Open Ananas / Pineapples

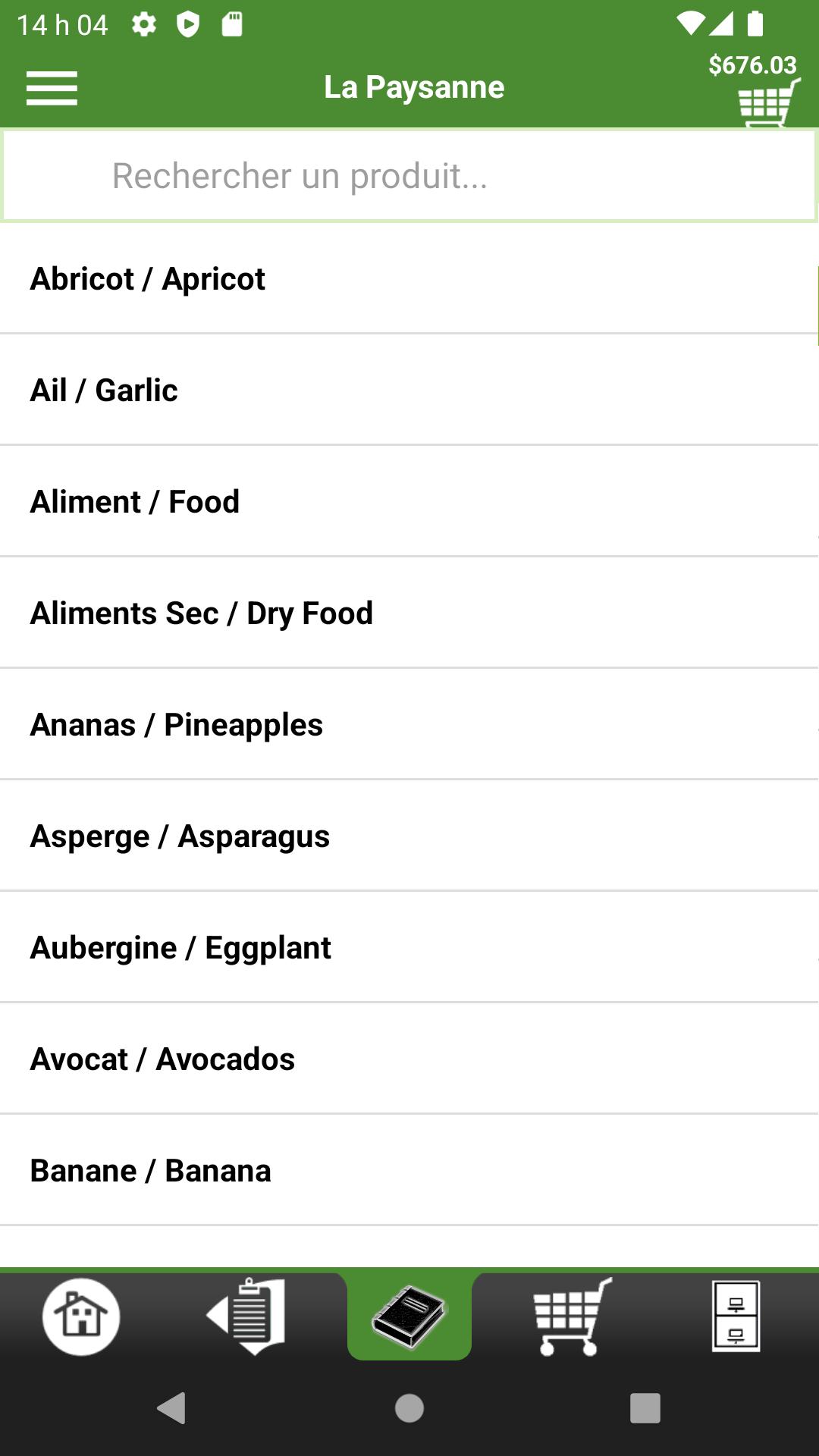click(409, 724)
